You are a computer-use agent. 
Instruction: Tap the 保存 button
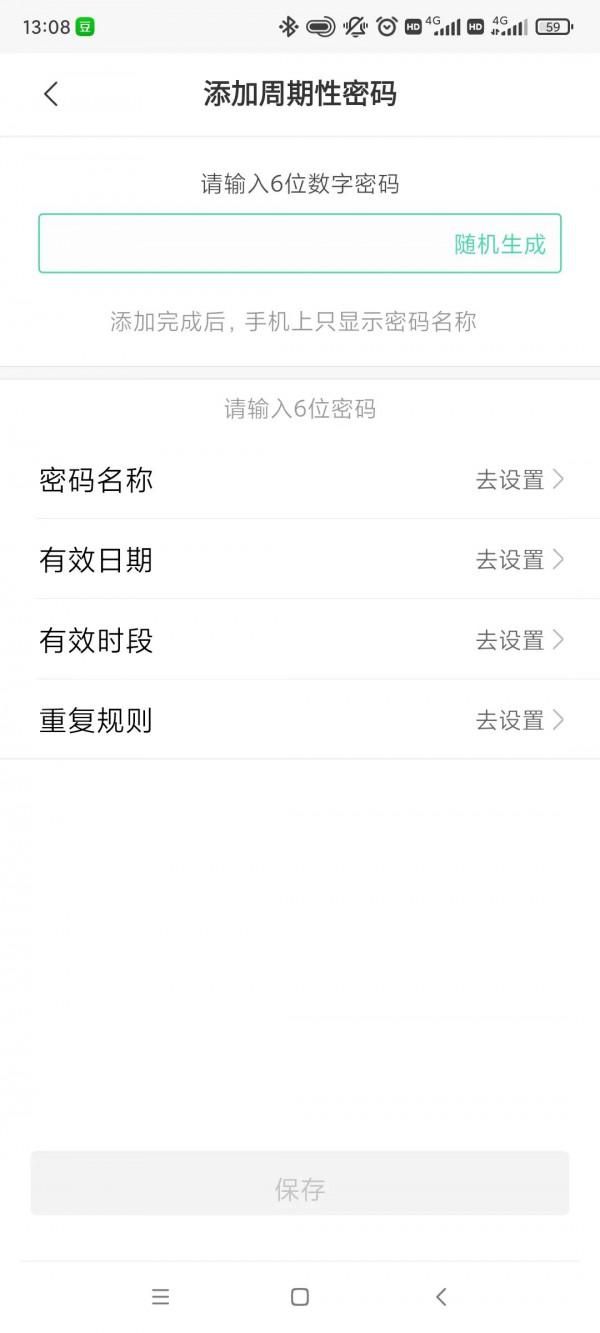pos(300,1189)
